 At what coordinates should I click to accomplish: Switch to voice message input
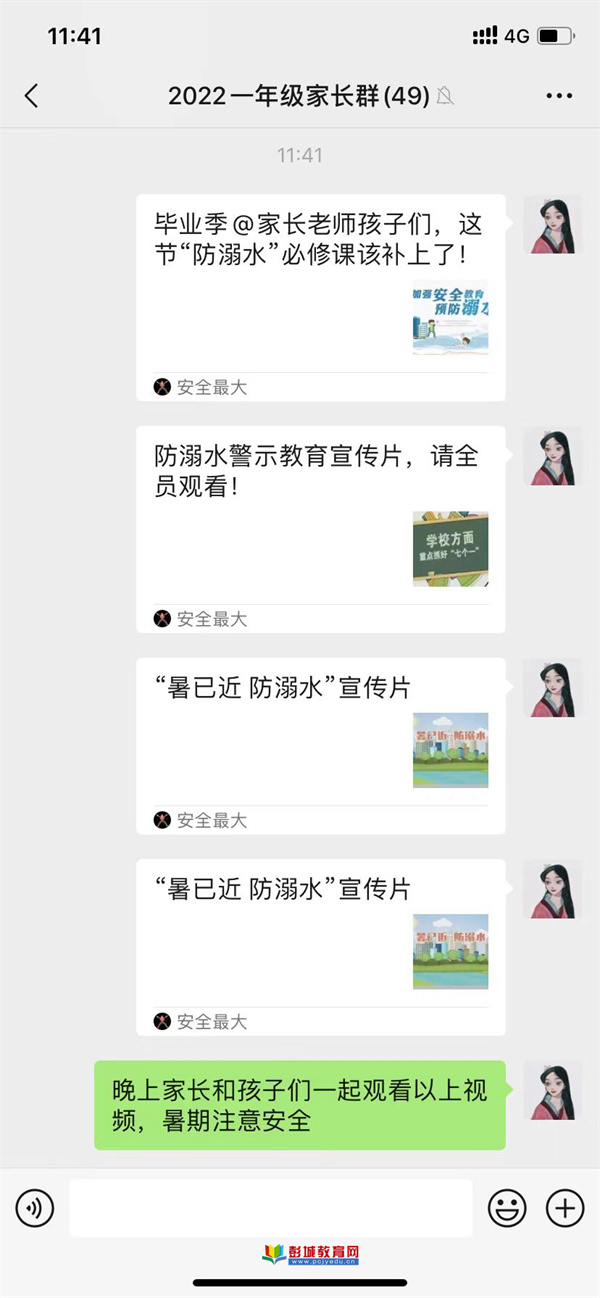tap(35, 1209)
